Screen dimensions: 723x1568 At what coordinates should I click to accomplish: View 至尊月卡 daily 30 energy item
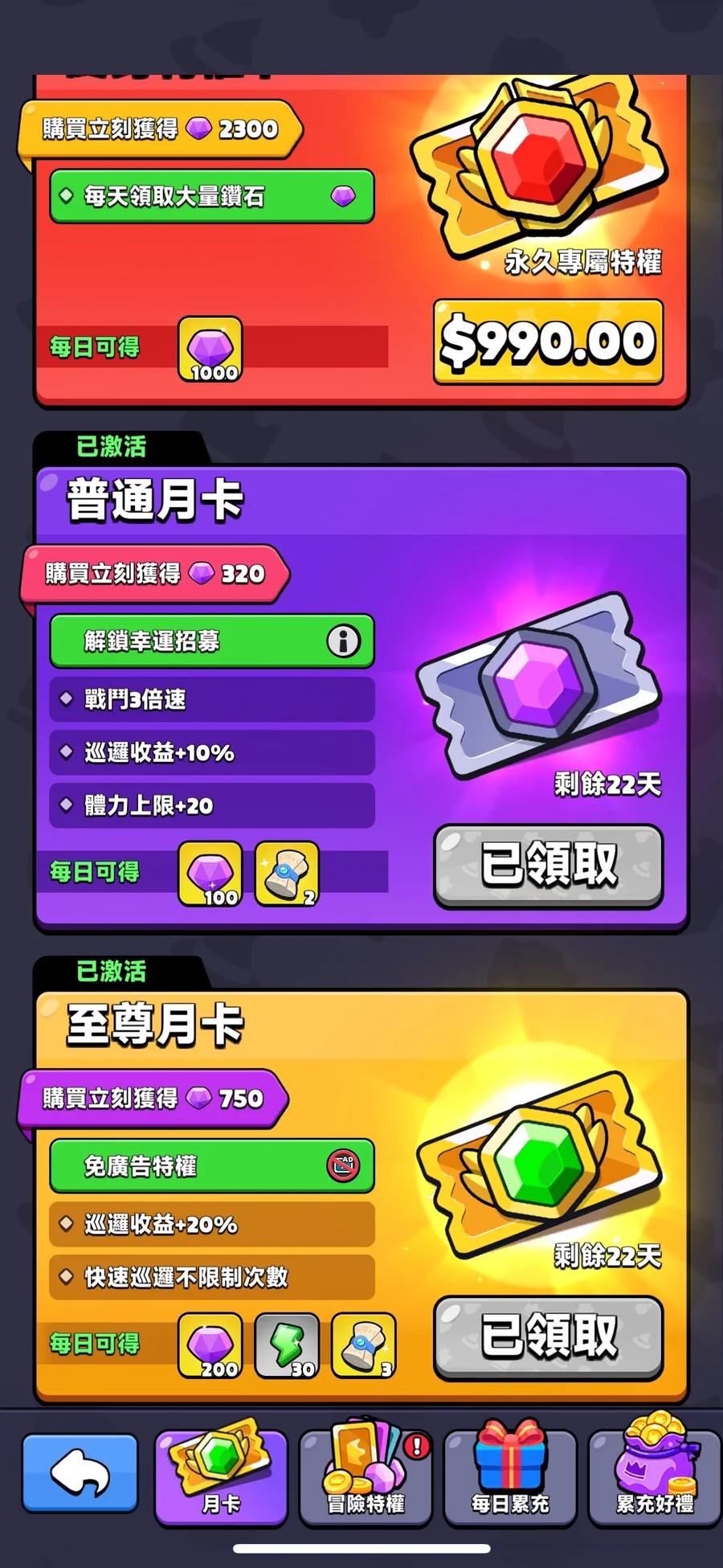click(287, 1345)
